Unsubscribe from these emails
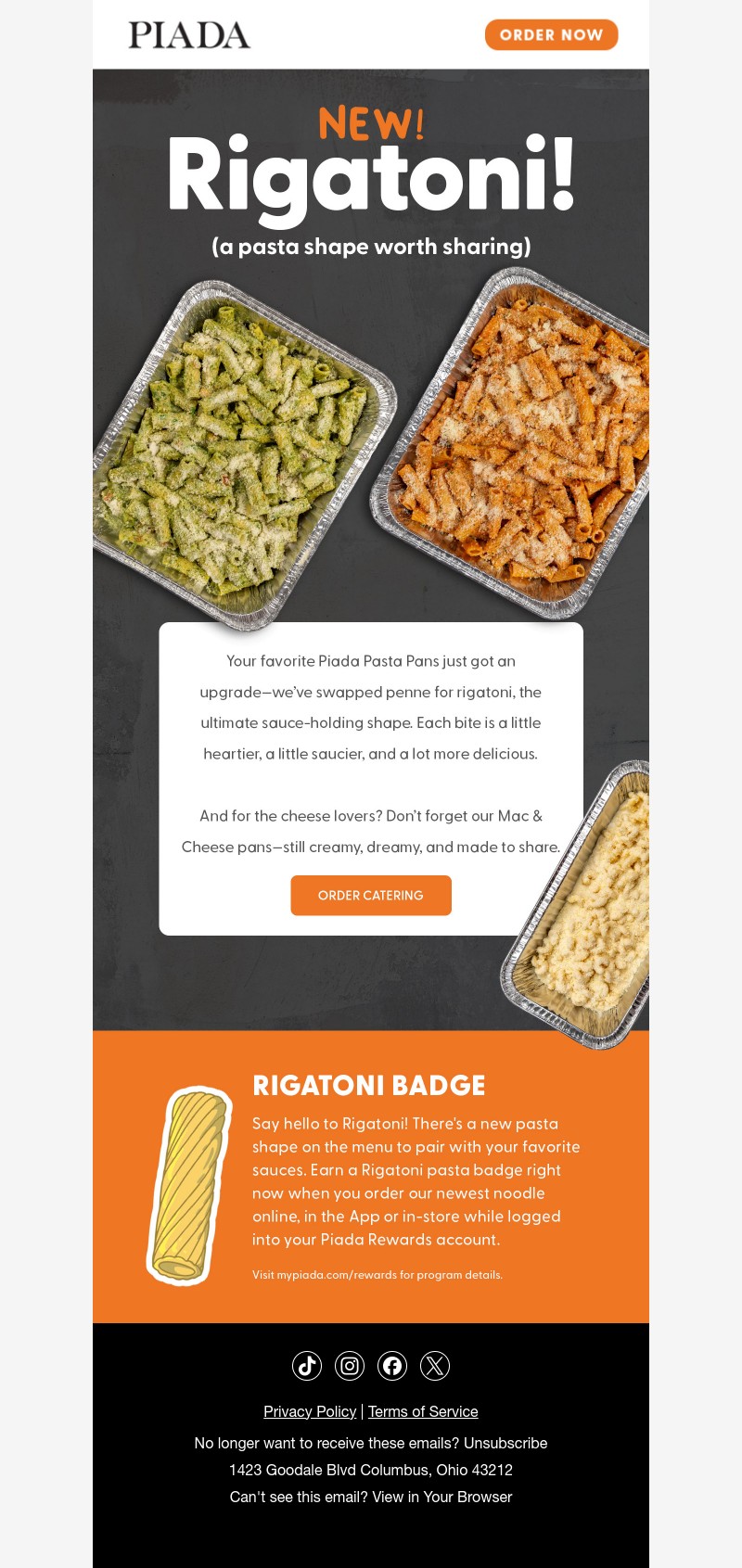742x1568 pixels. coord(505,1443)
